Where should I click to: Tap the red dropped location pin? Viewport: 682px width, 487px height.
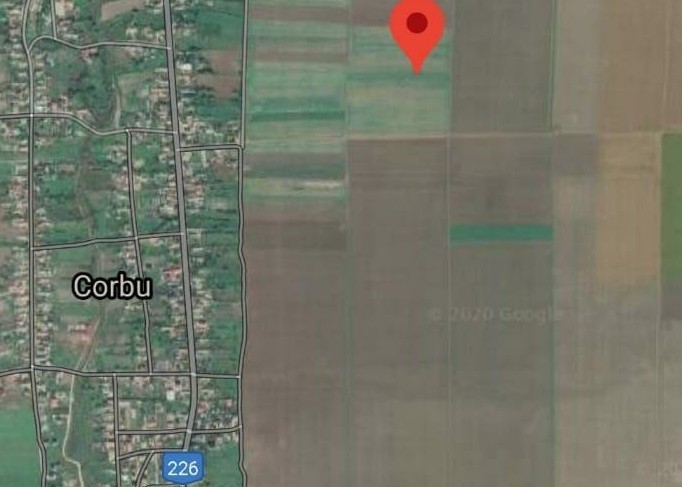(417, 28)
